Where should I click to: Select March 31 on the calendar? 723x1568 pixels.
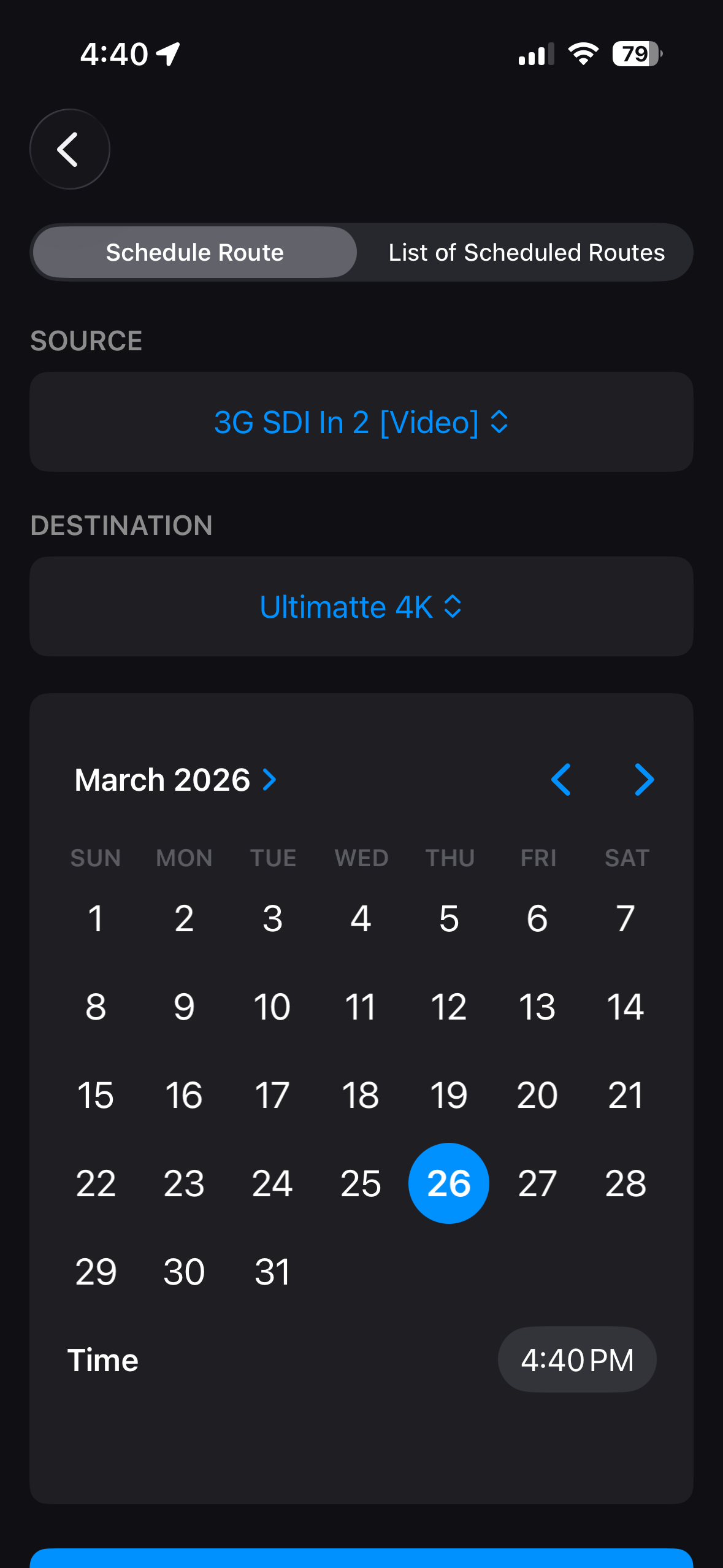pyautogui.click(x=272, y=1271)
